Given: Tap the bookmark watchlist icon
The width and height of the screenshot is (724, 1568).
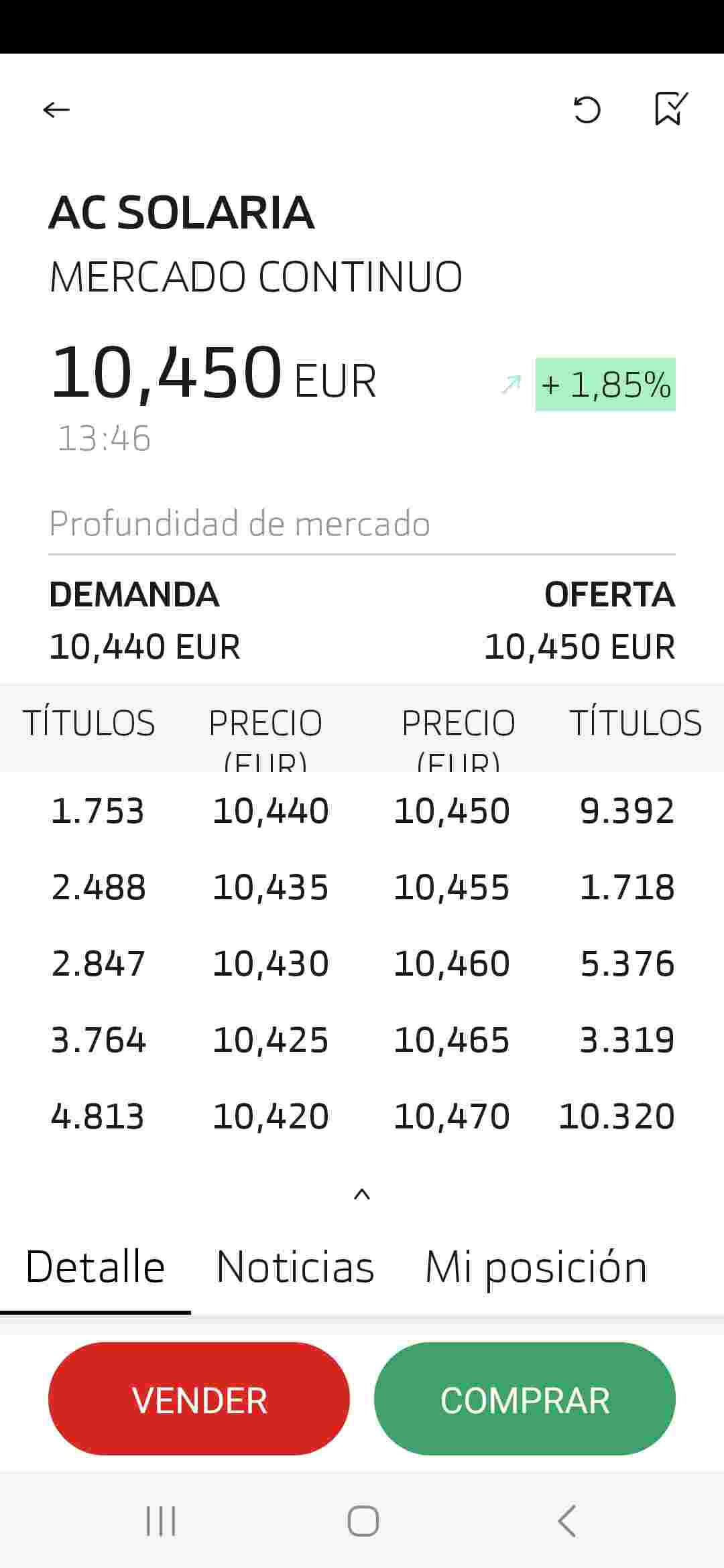Looking at the screenshot, I should click(671, 109).
